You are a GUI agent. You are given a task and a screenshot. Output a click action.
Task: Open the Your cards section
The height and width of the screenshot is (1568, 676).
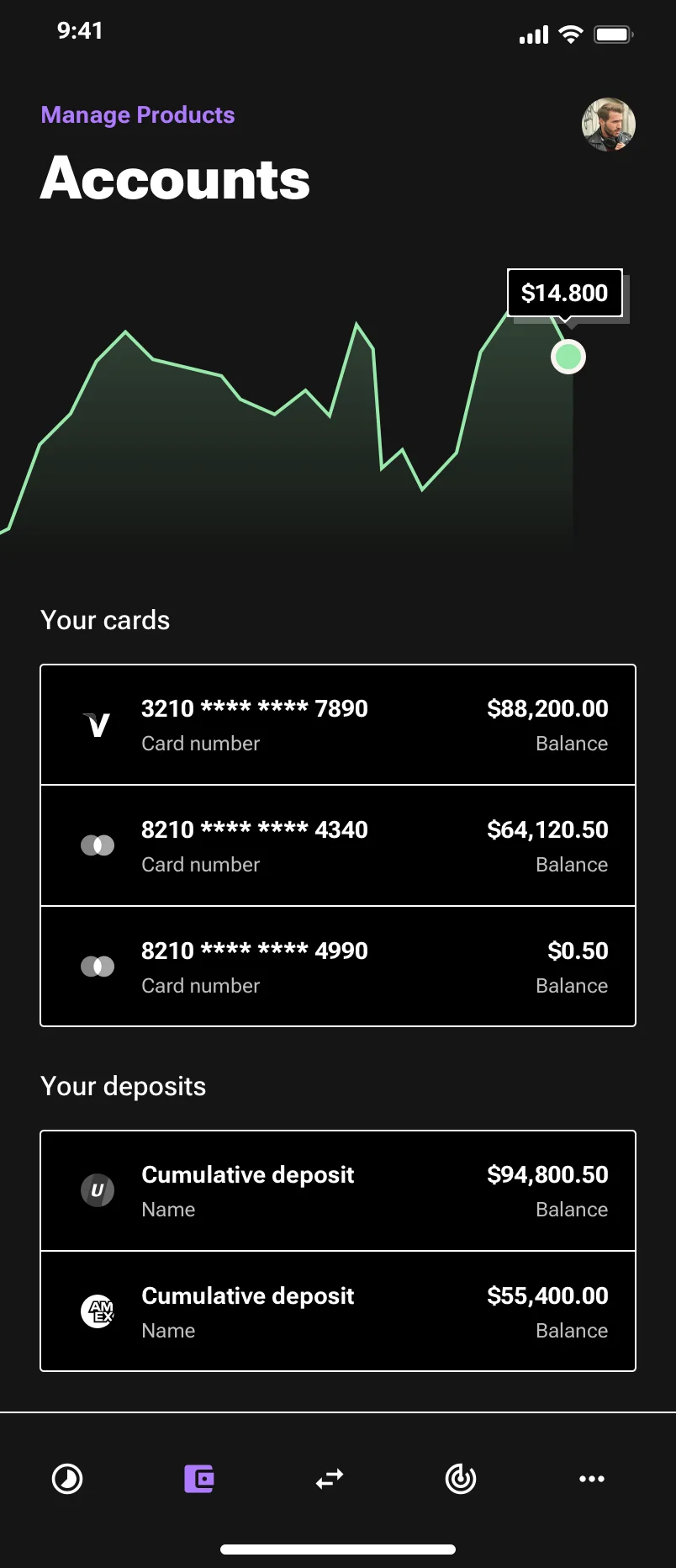105,620
